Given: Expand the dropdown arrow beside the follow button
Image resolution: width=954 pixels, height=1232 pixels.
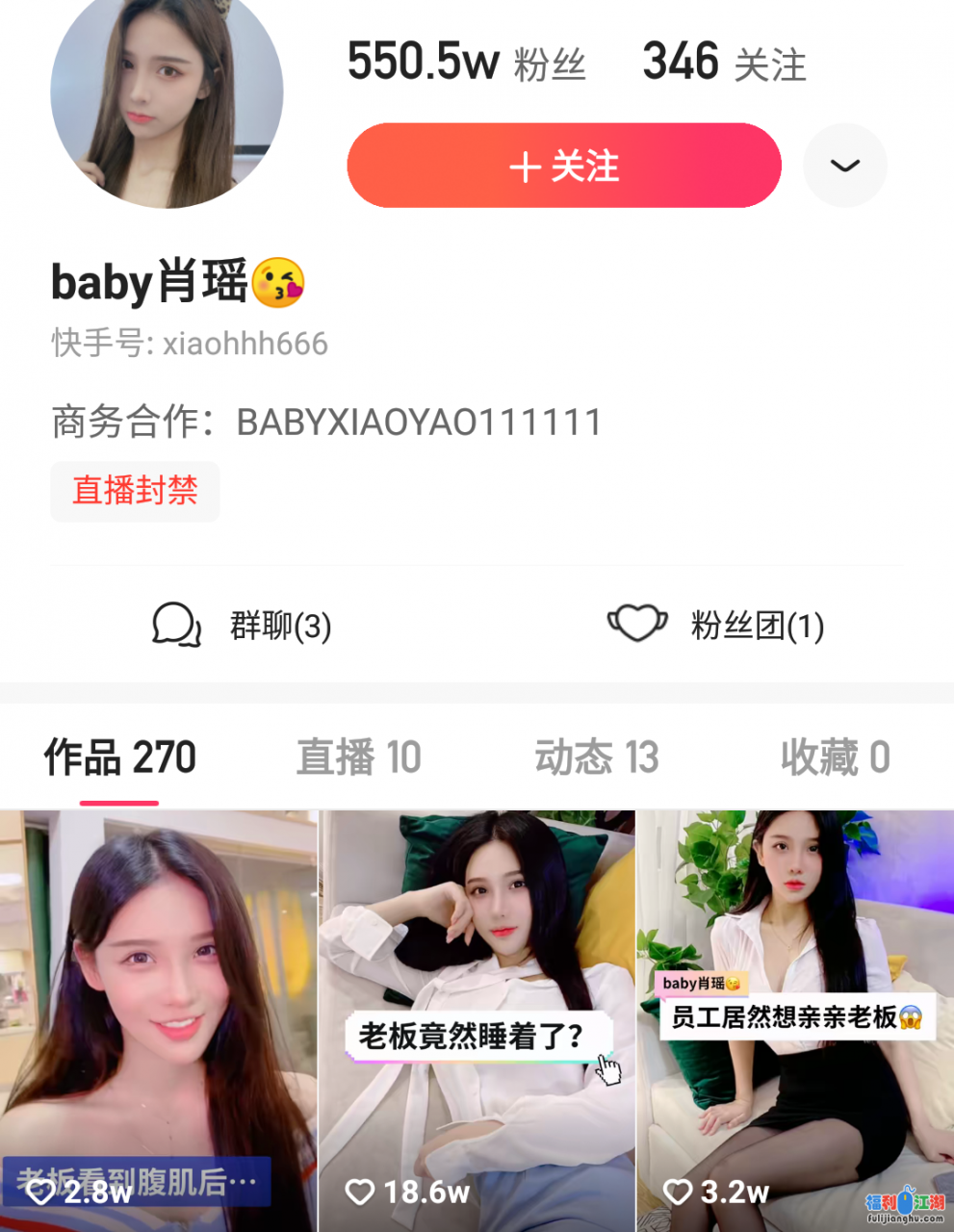Looking at the screenshot, I should pyautogui.click(x=844, y=166).
